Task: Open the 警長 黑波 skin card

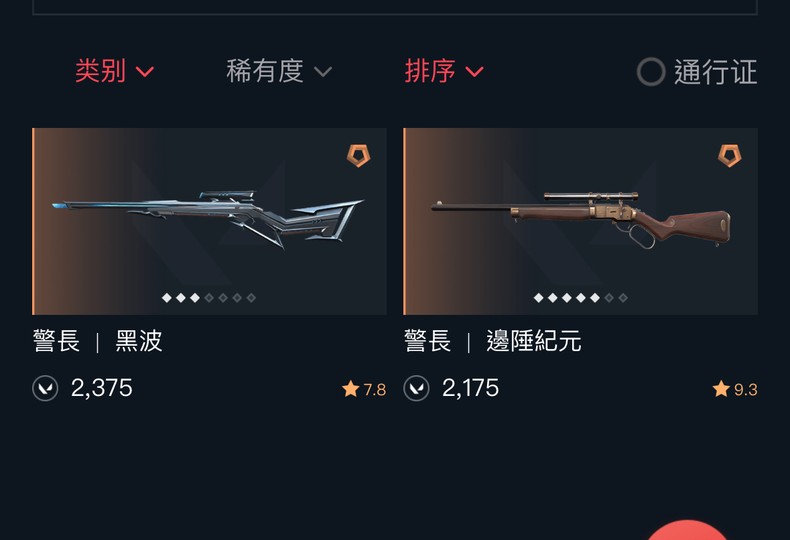Action: click(209, 221)
